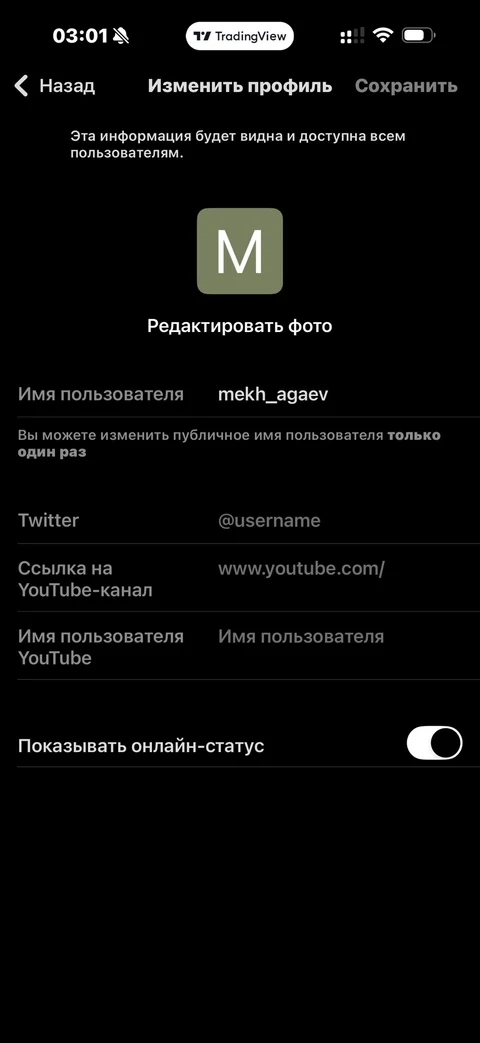
Task: Tap Сохранить to save the profile
Action: (x=406, y=86)
